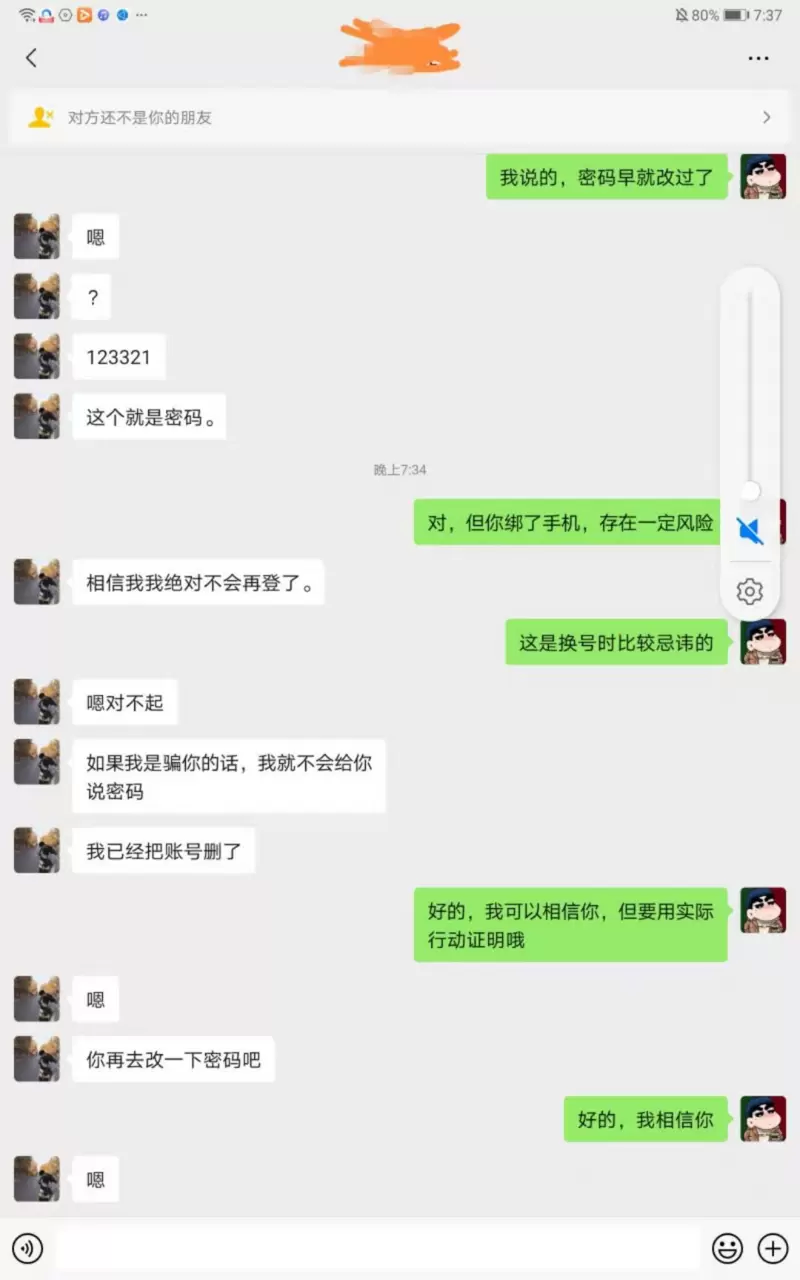Toggle the media mute icon
This screenshot has width=800, height=1280.
click(750, 531)
